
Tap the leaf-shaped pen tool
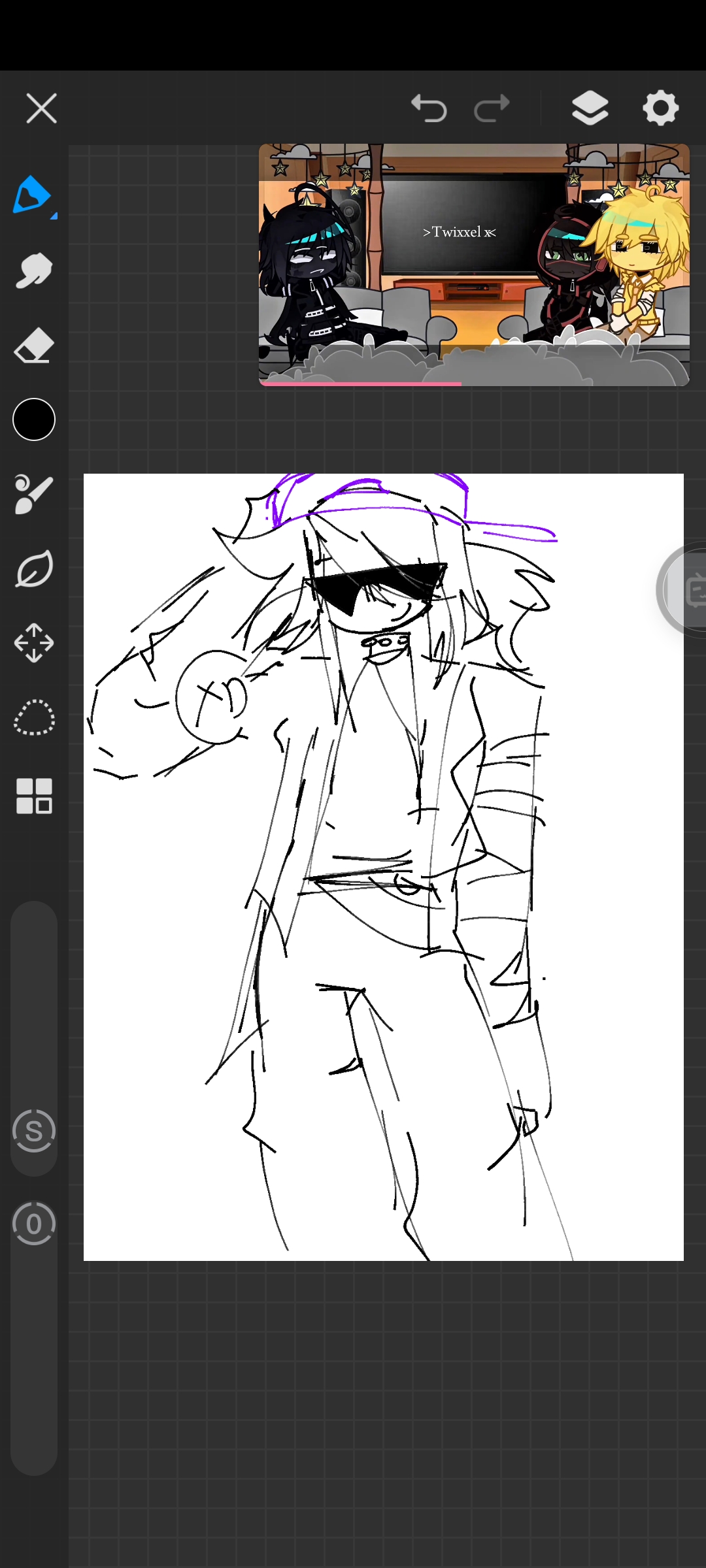click(x=34, y=569)
